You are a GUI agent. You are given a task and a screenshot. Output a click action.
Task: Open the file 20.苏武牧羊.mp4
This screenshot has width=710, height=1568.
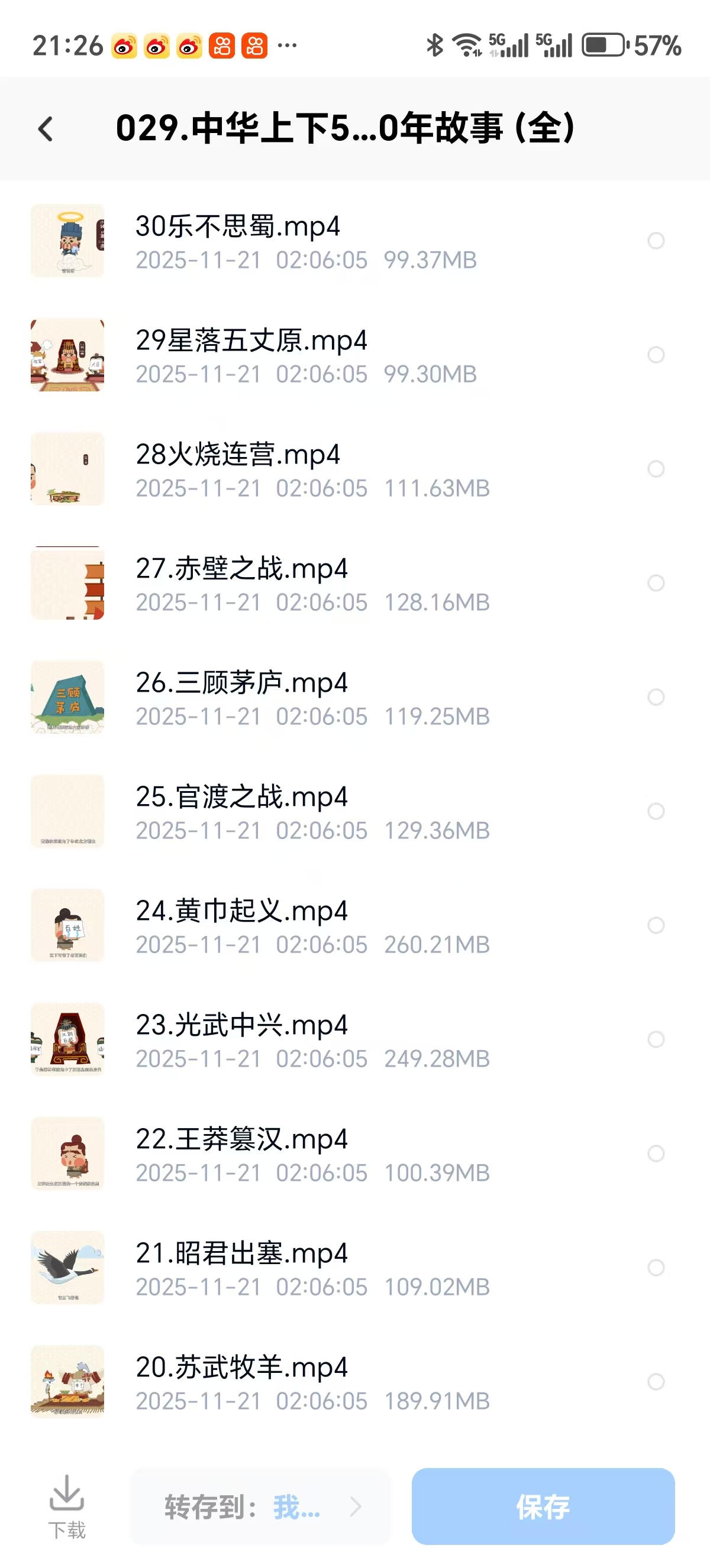point(241,1368)
